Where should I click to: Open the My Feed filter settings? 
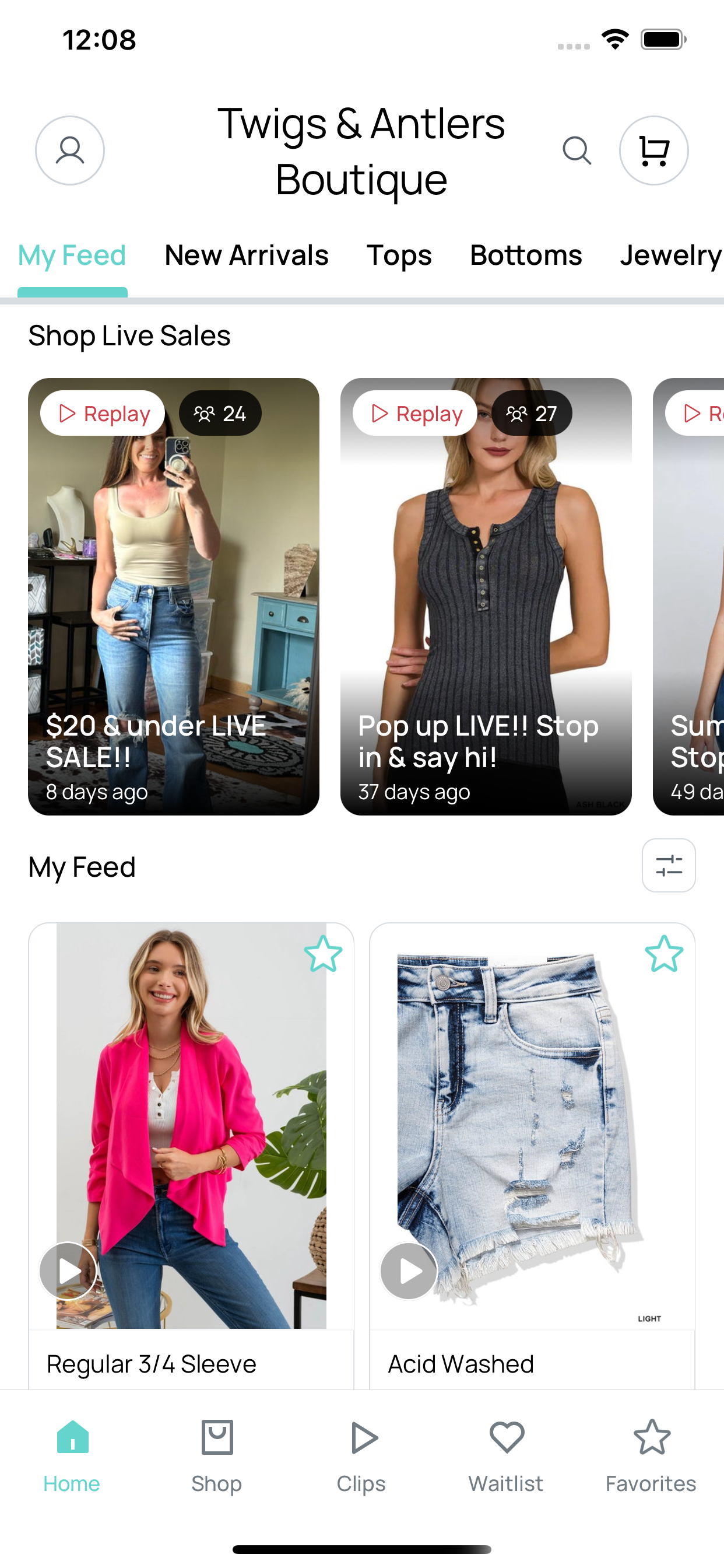669,865
